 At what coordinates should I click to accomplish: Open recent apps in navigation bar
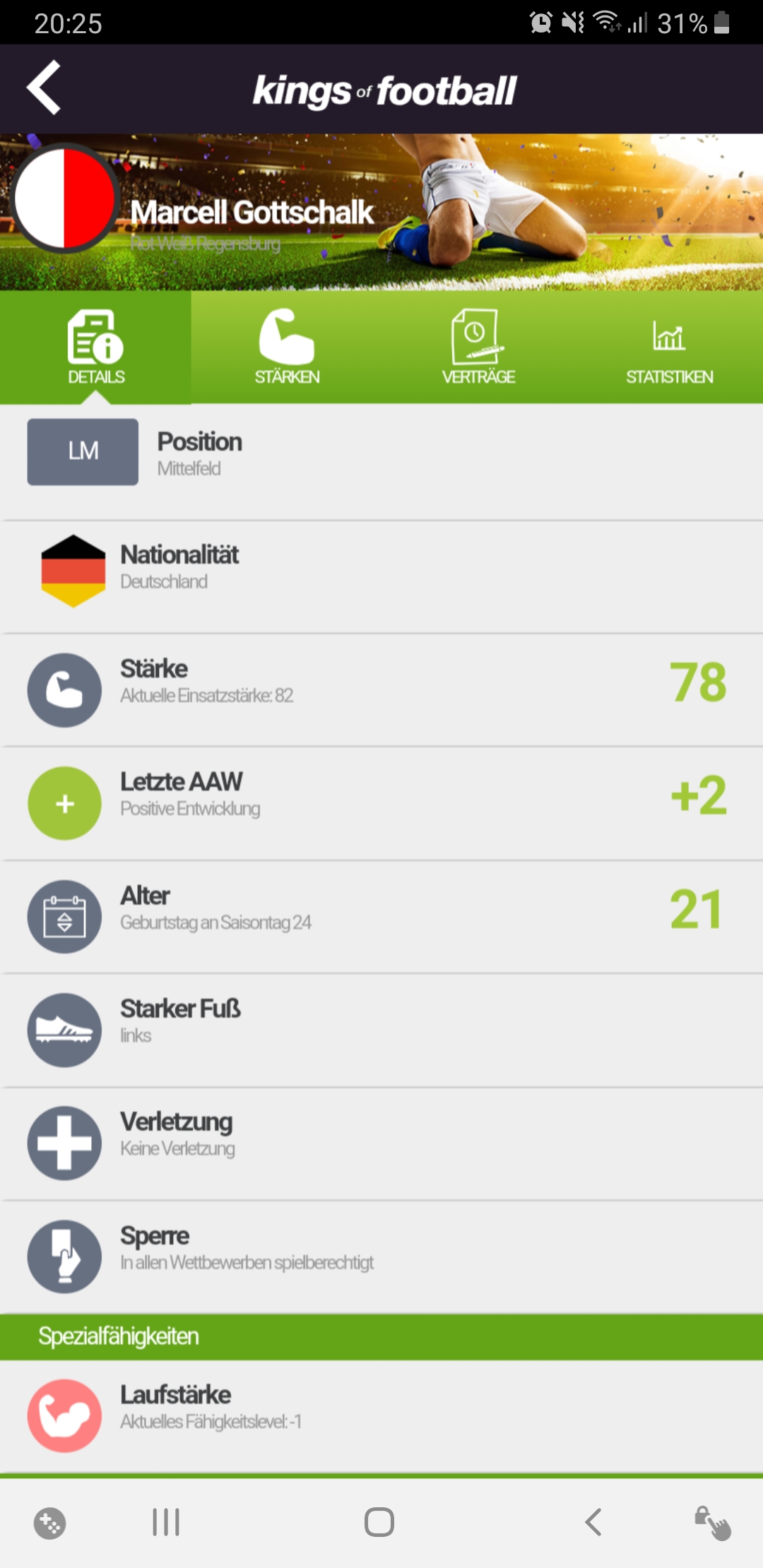tap(166, 1521)
